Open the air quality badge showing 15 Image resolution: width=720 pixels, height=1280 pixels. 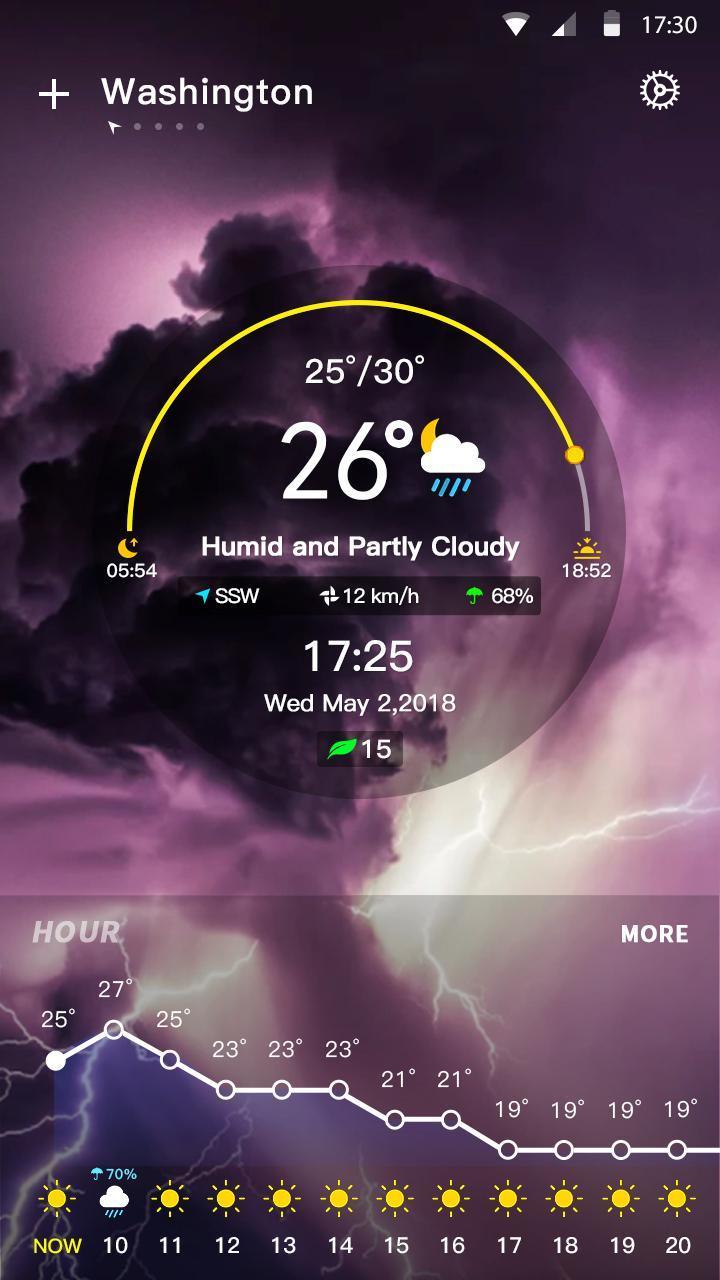[360, 749]
